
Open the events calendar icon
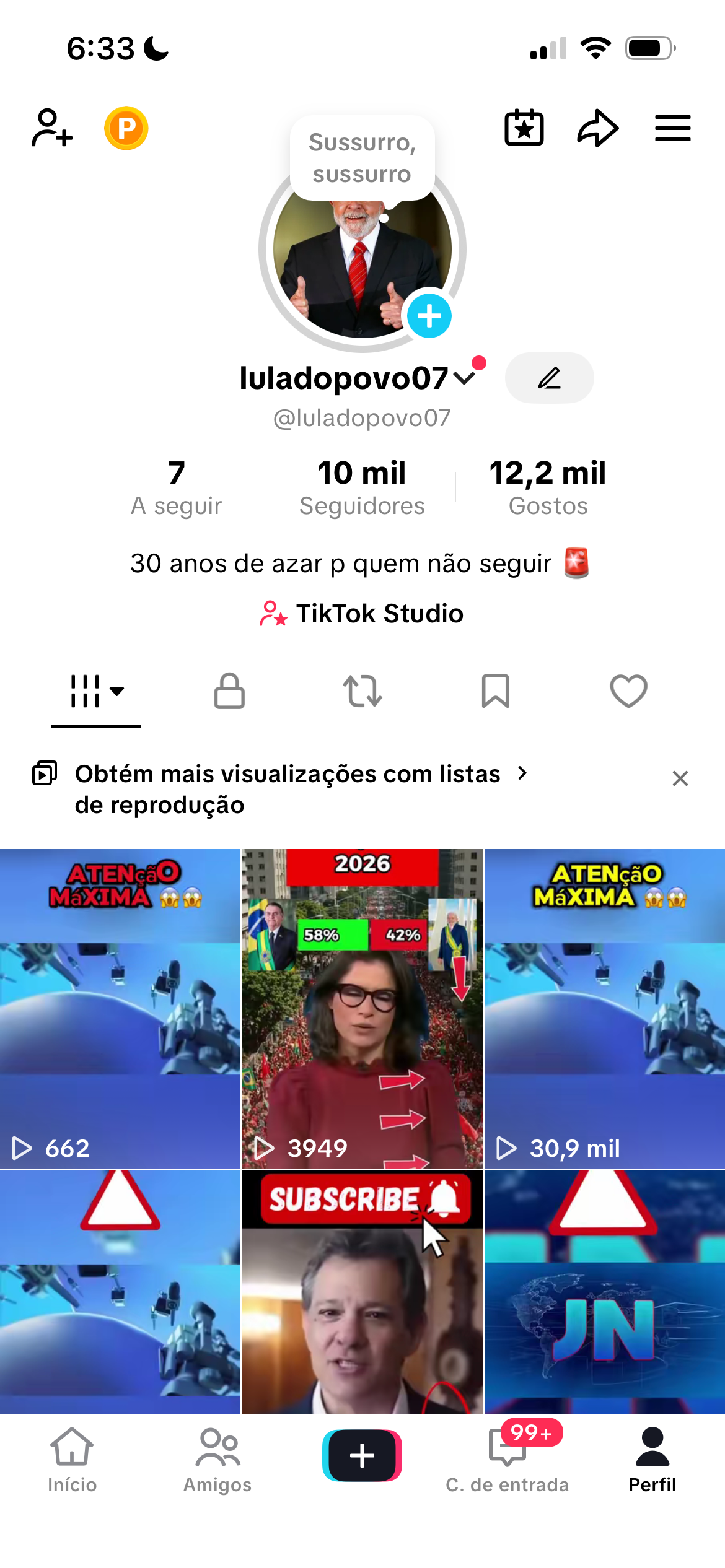pos(524,128)
